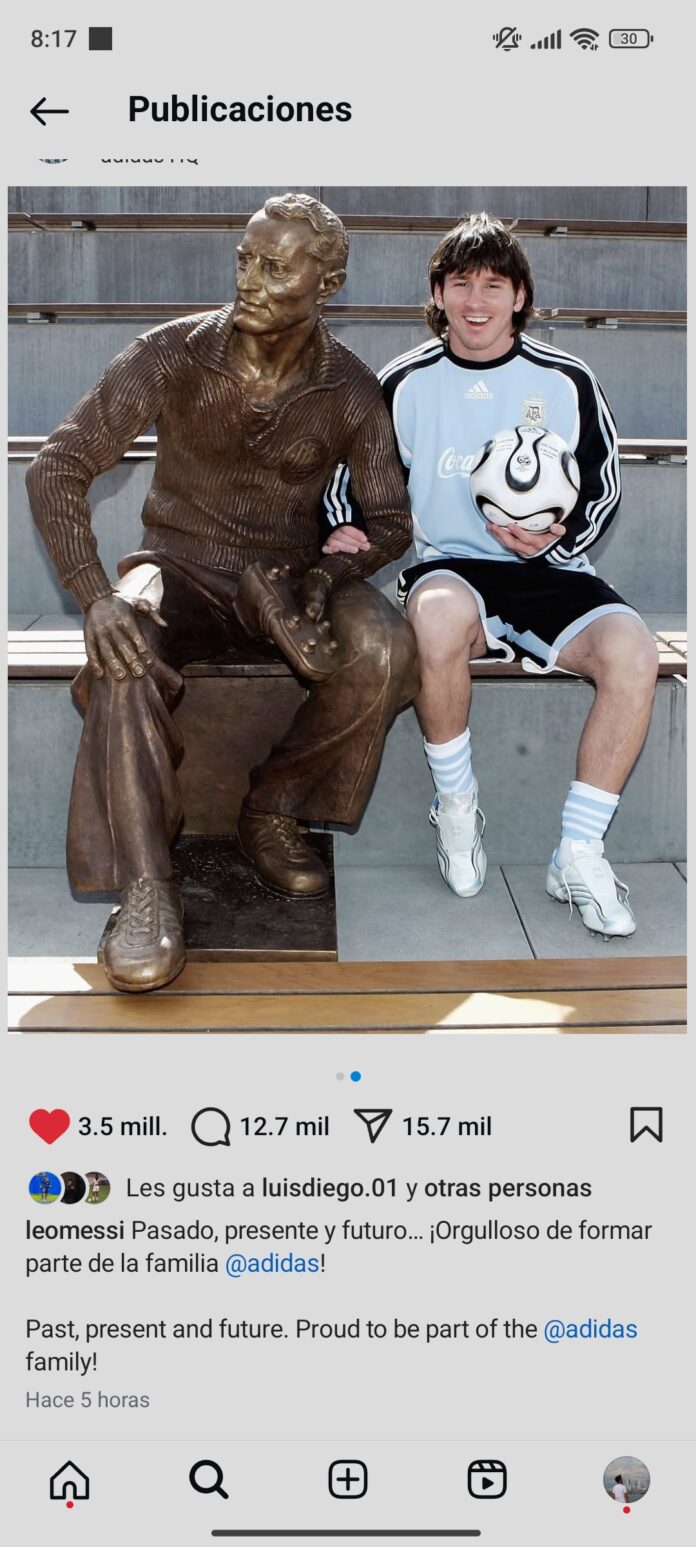The width and height of the screenshot is (696, 1547).
Task: Switch to the Search tab
Action: coord(208,1479)
